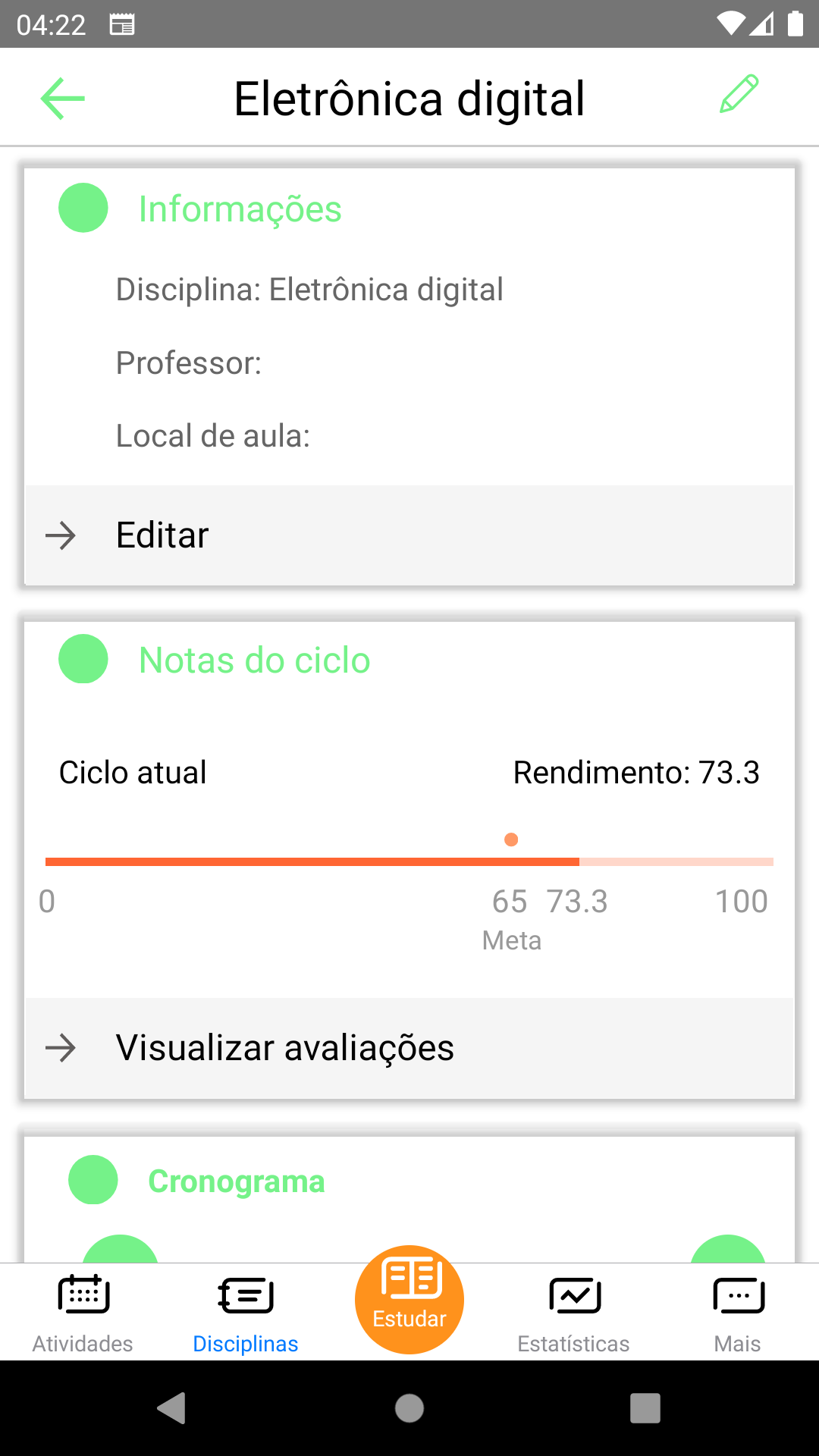Screen dimensions: 819x1456
Task: Tap the orange Estudar button
Action: pos(409,1300)
